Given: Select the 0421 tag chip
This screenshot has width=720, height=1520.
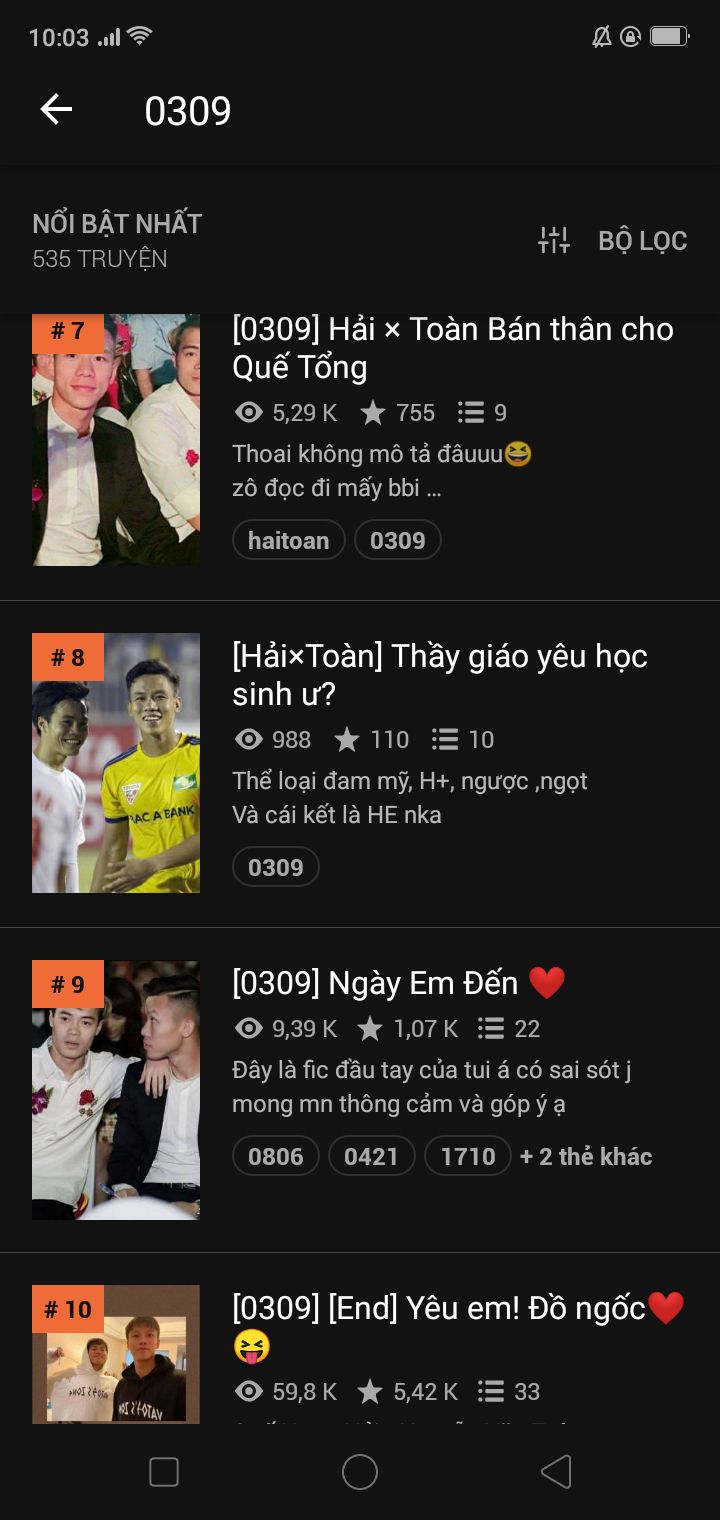Looking at the screenshot, I should pos(371,1157).
